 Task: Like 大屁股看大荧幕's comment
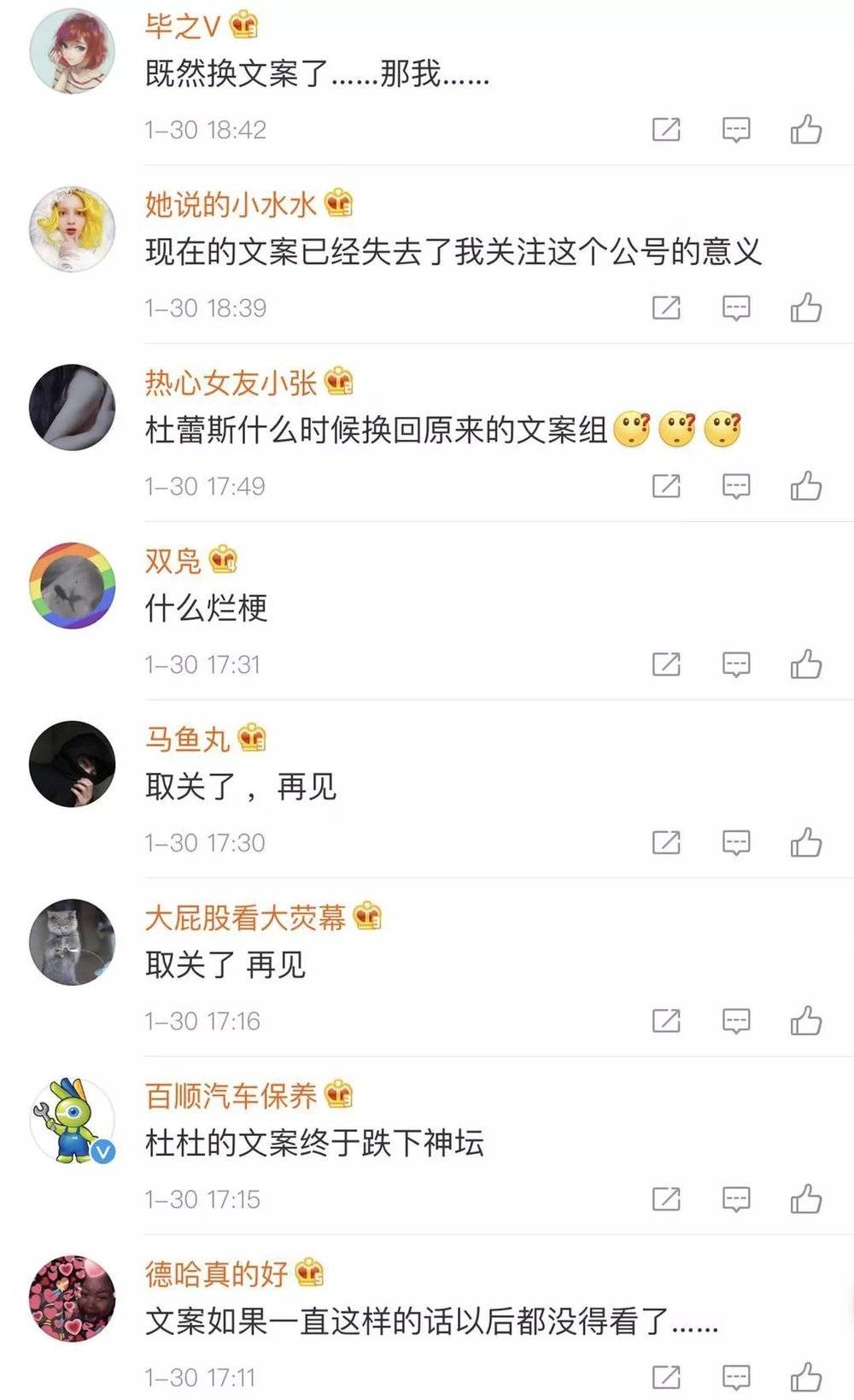tap(805, 1021)
